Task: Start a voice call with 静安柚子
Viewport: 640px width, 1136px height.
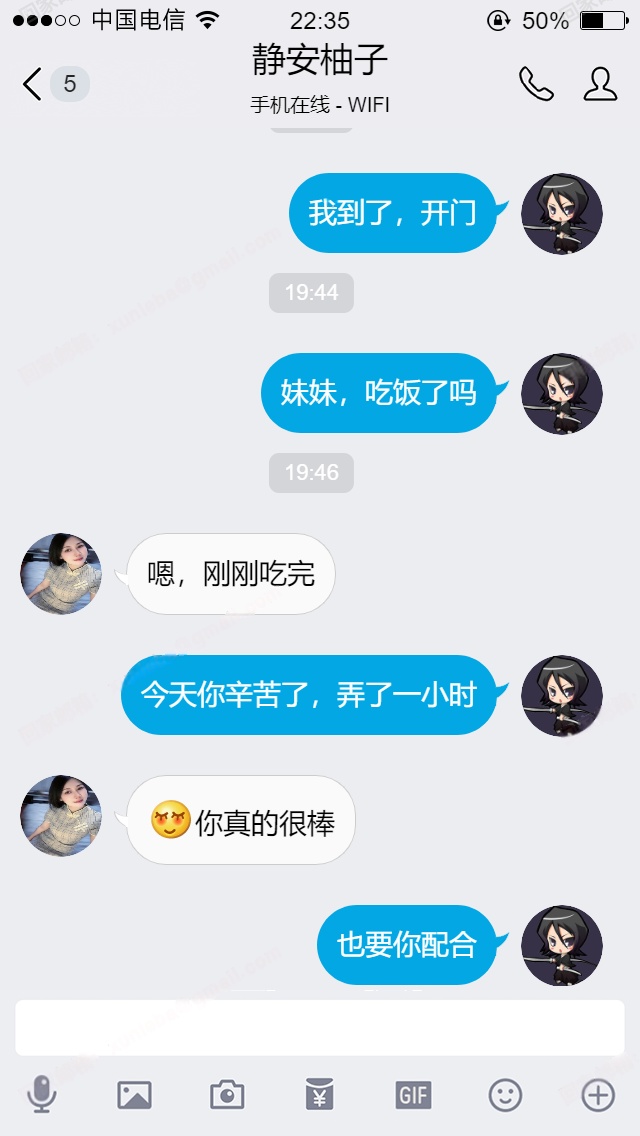Action: pyautogui.click(x=536, y=84)
